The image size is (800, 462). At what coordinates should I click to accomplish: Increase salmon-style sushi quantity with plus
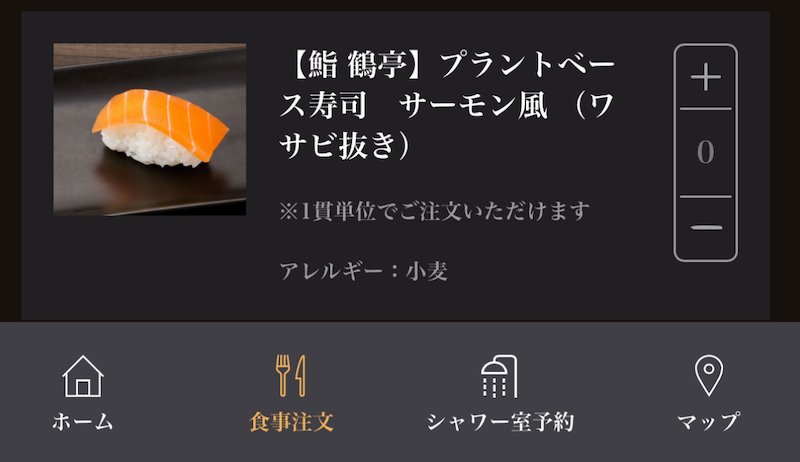click(706, 78)
